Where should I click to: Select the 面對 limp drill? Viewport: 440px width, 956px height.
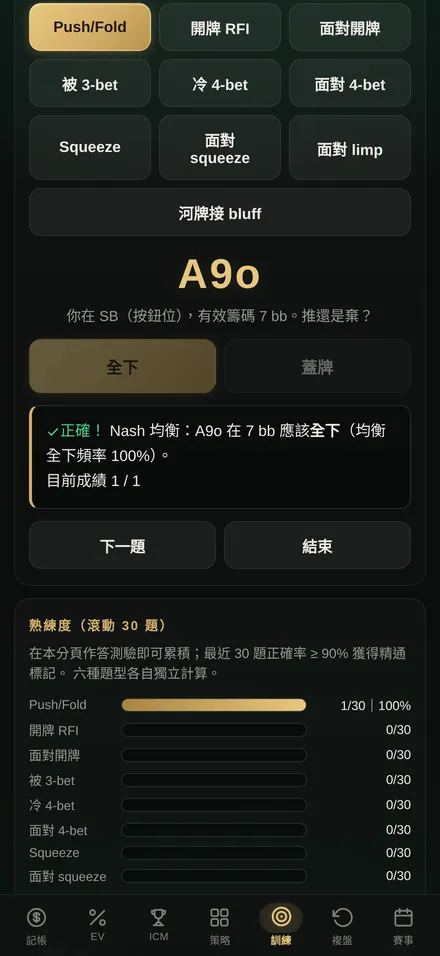pos(350,148)
